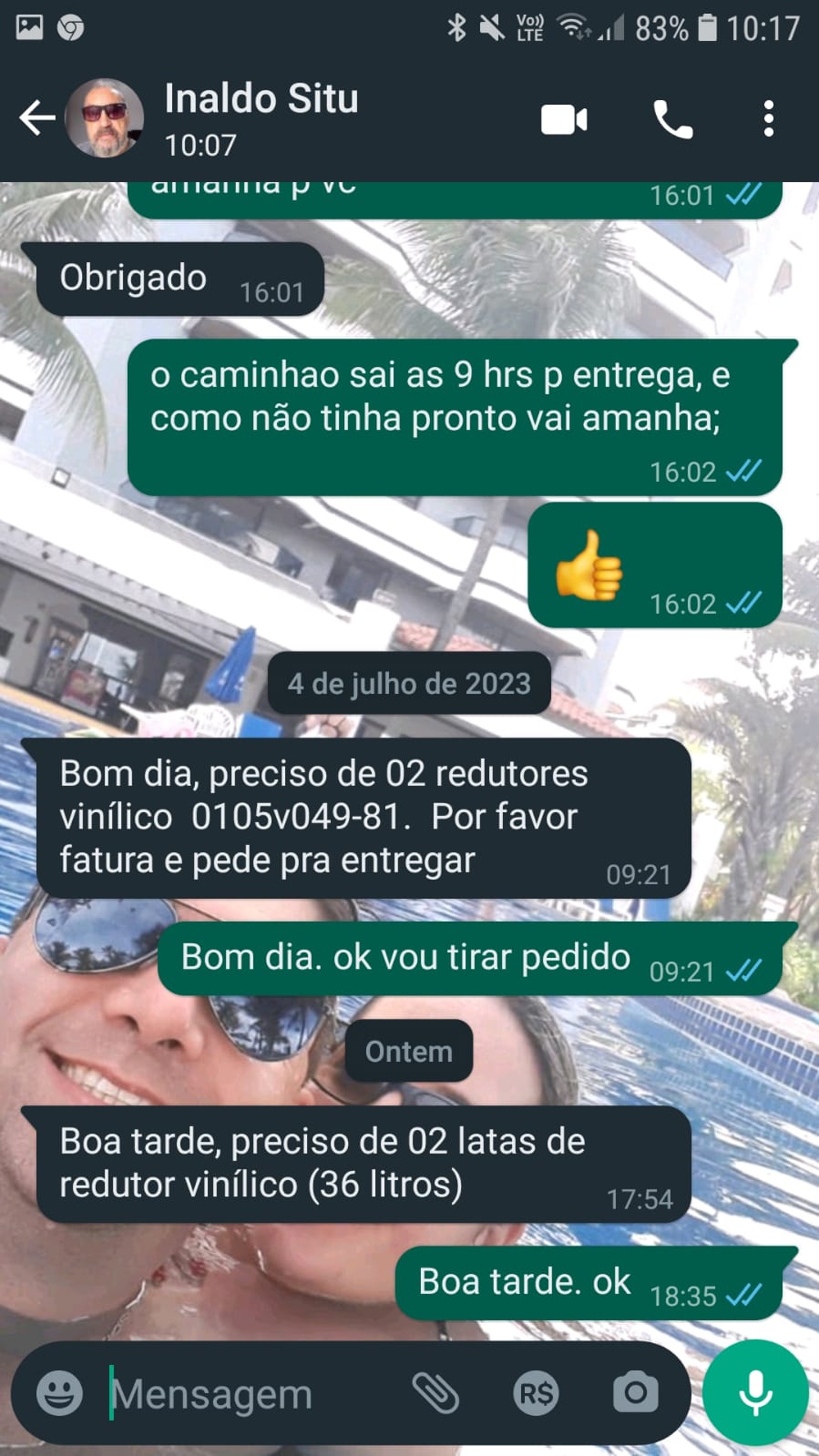Attach a file to the chat
819x1456 pixels.
pyautogui.click(x=435, y=1392)
